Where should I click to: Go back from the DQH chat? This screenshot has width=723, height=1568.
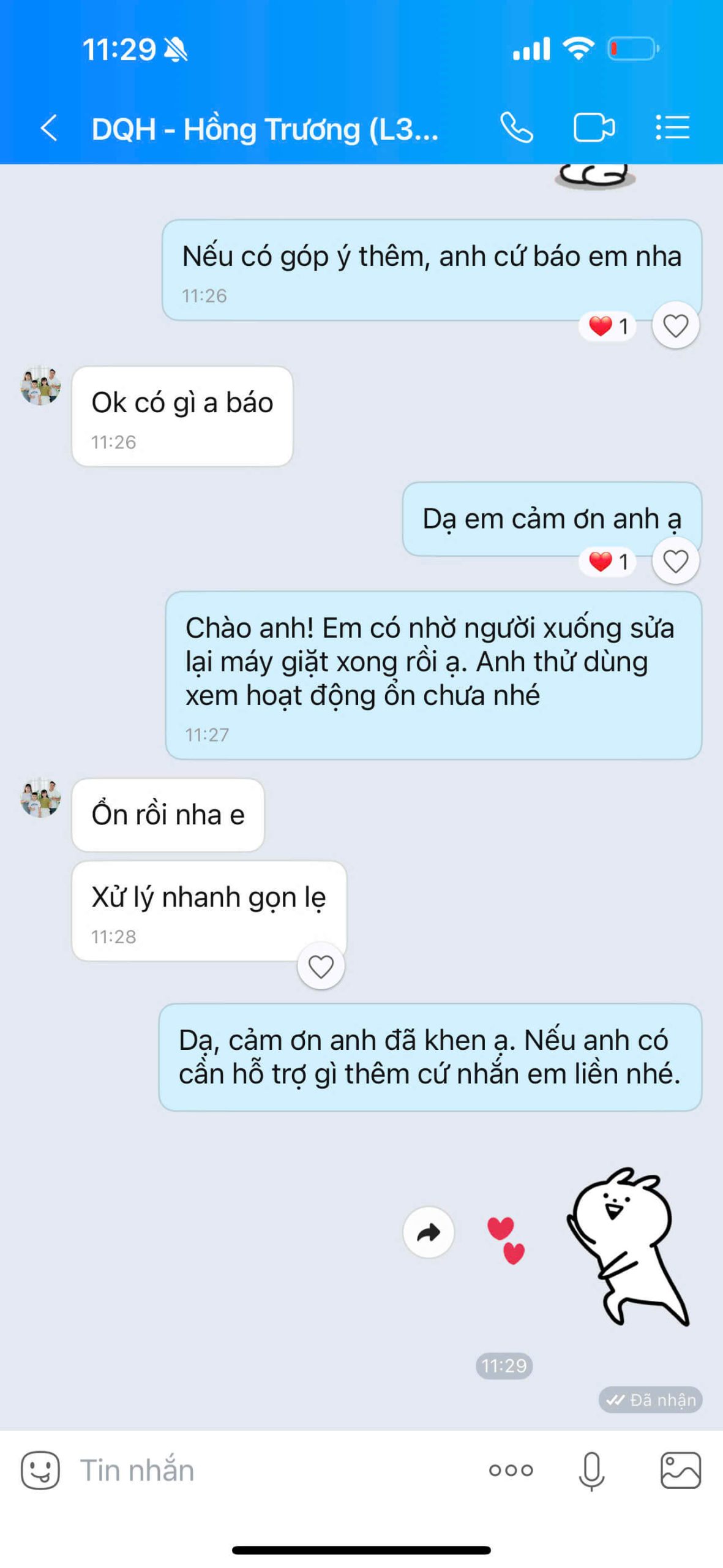point(49,129)
